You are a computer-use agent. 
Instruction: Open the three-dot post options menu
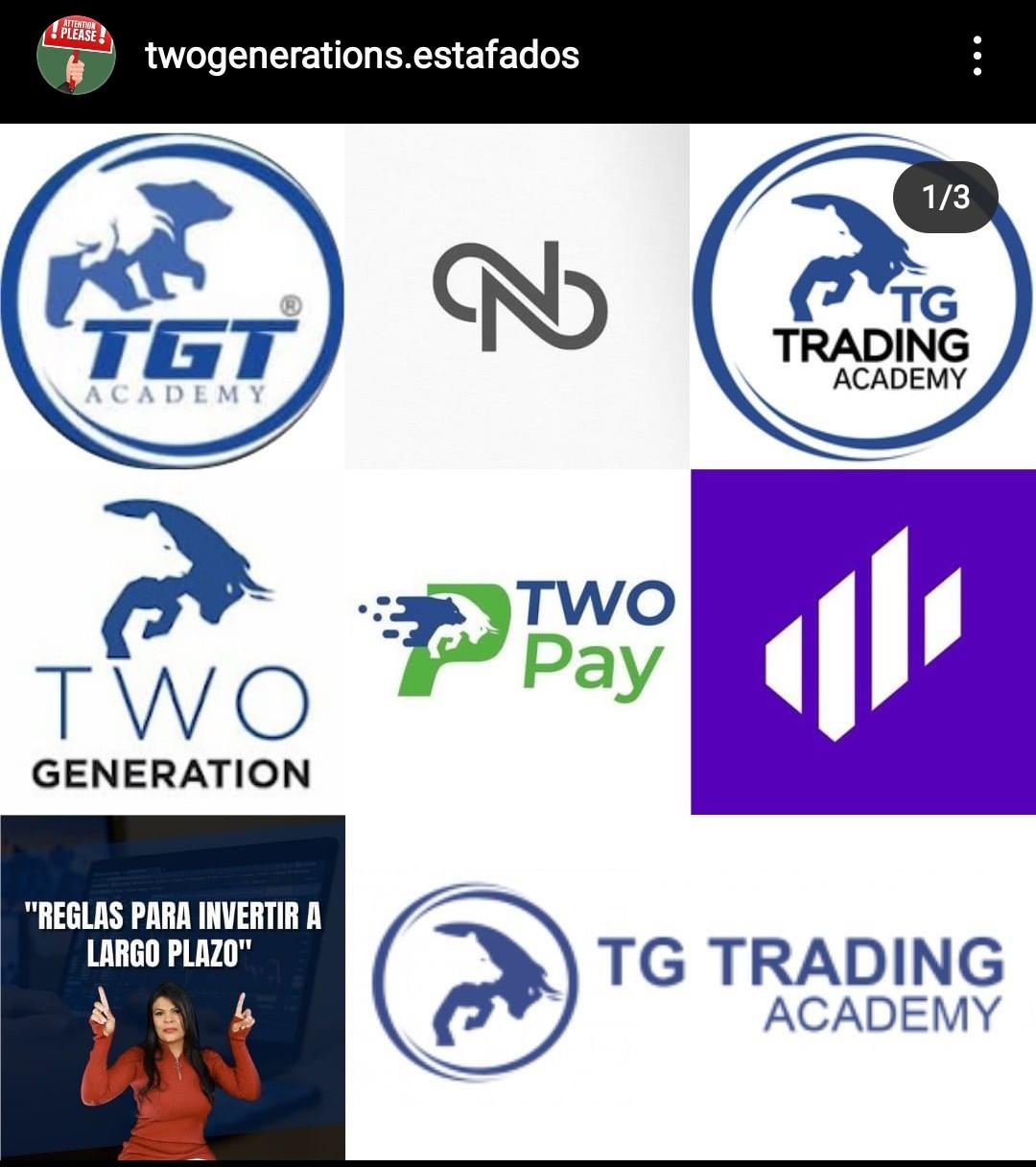tap(977, 56)
